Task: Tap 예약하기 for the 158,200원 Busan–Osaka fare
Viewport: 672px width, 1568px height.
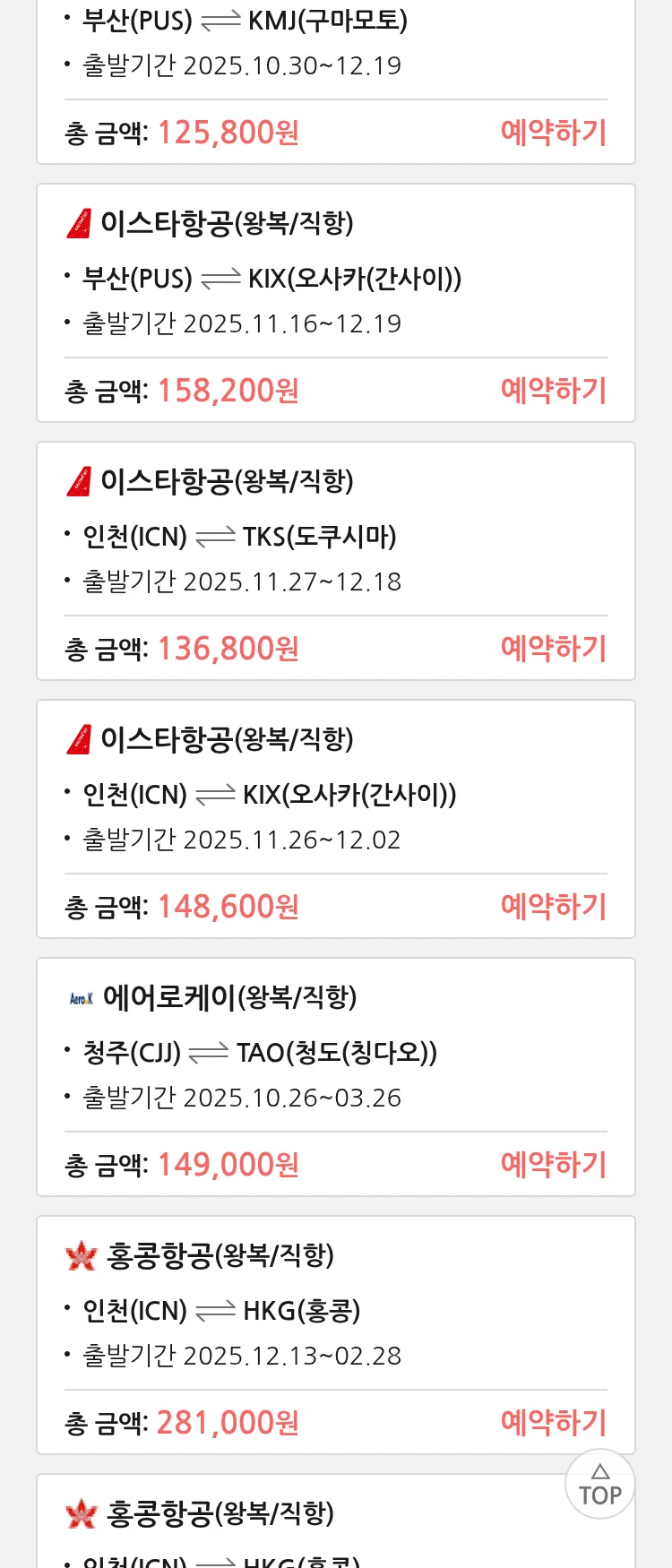Action: coord(553,391)
